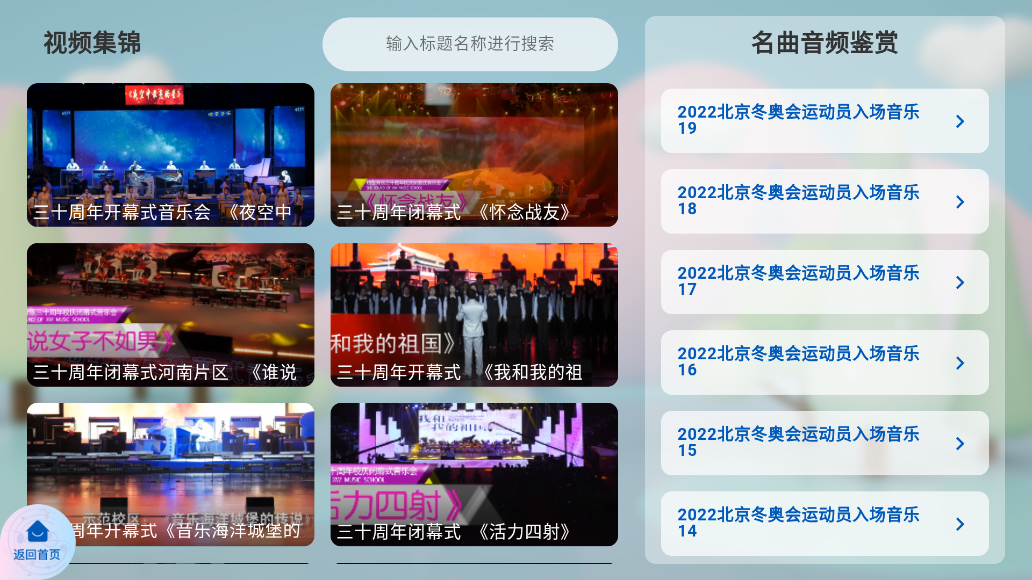The width and height of the screenshot is (1032, 580).
Task: Open video 三十周年开幕式音乐会《夜空中
Action: coord(170,155)
